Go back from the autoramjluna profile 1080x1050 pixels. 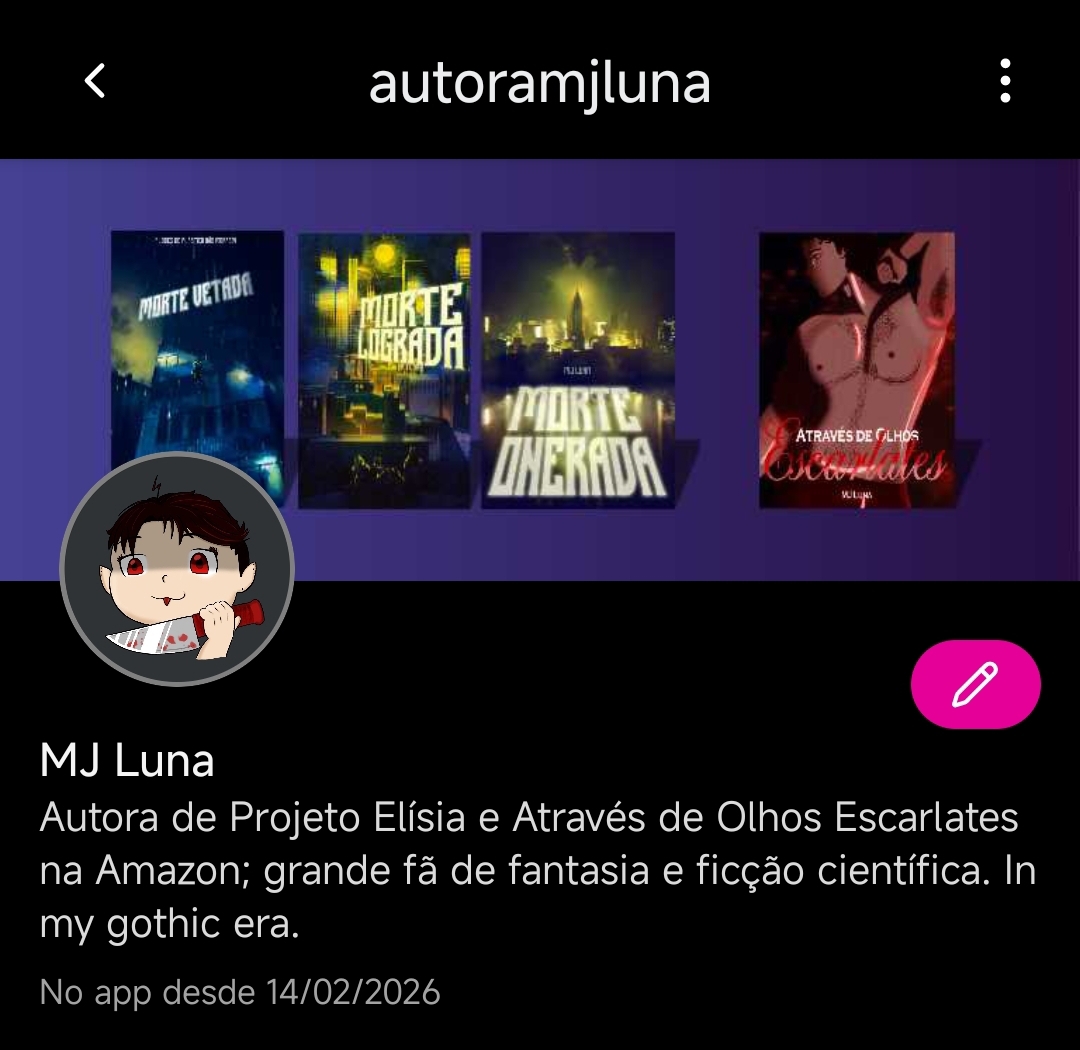(x=95, y=81)
